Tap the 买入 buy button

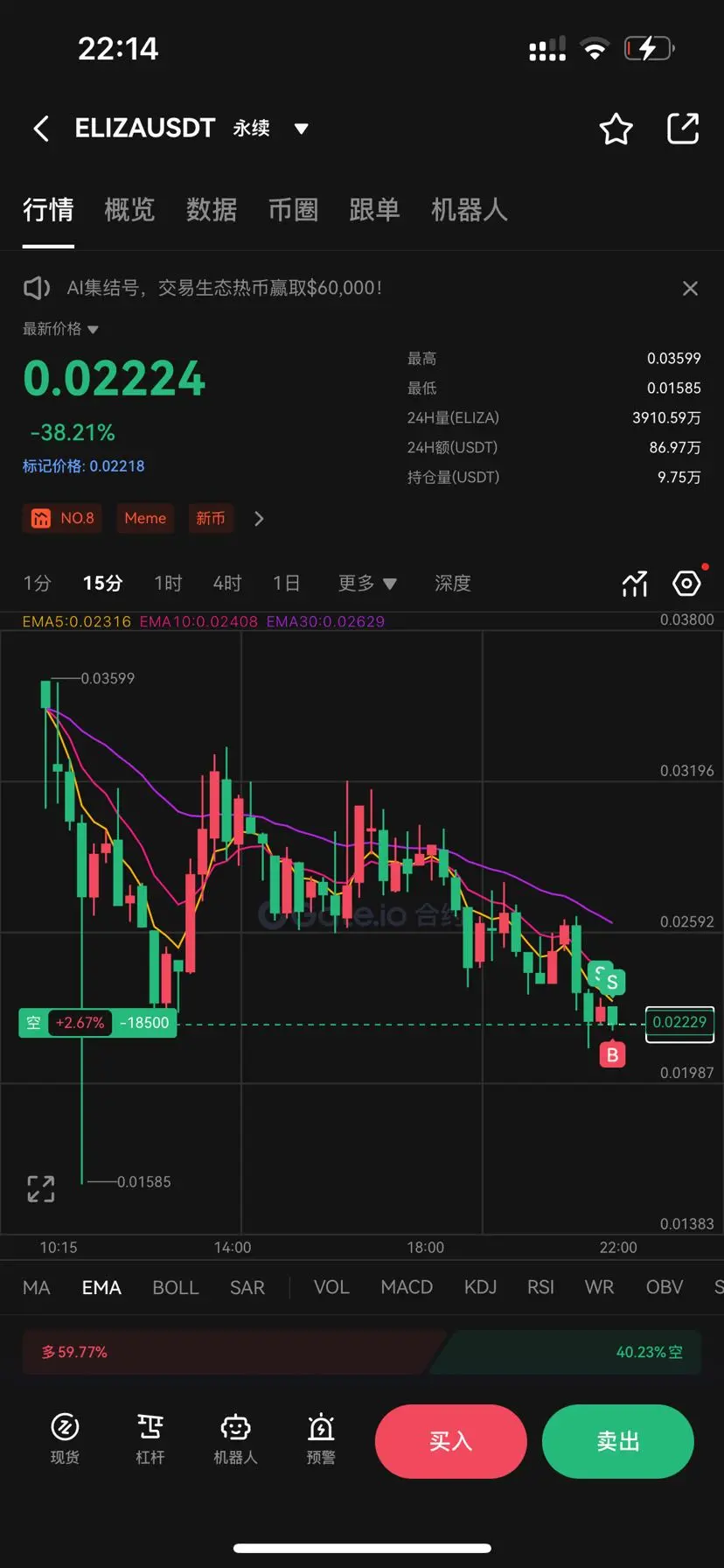[x=451, y=1441]
